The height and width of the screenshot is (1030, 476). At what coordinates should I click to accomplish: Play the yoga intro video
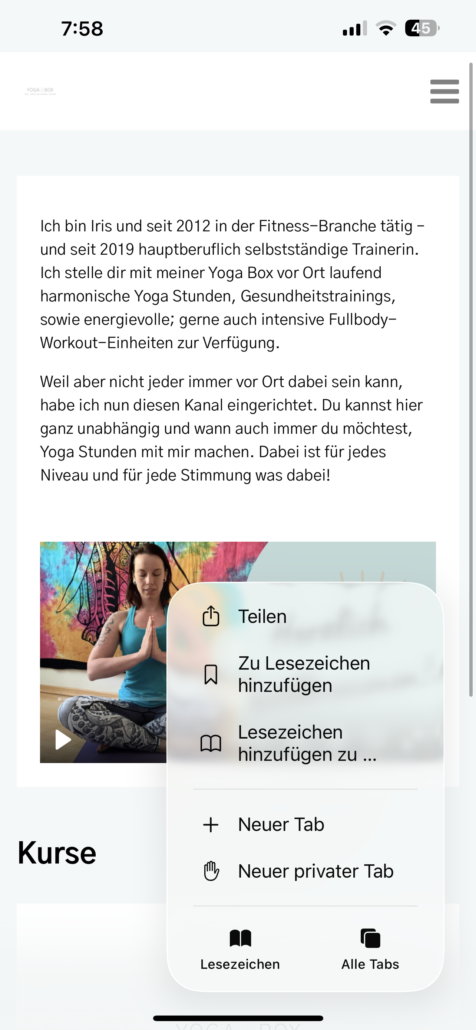[63, 740]
